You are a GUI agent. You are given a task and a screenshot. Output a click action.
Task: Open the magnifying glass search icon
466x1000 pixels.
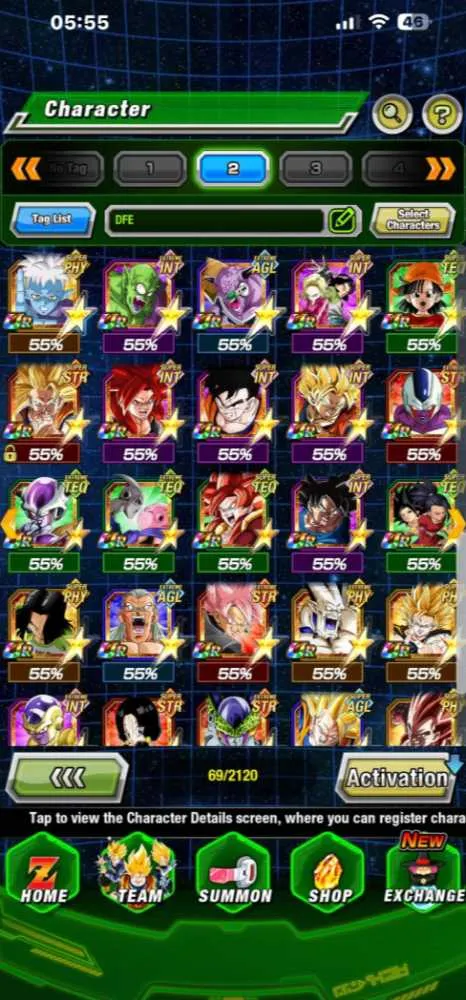point(392,115)
